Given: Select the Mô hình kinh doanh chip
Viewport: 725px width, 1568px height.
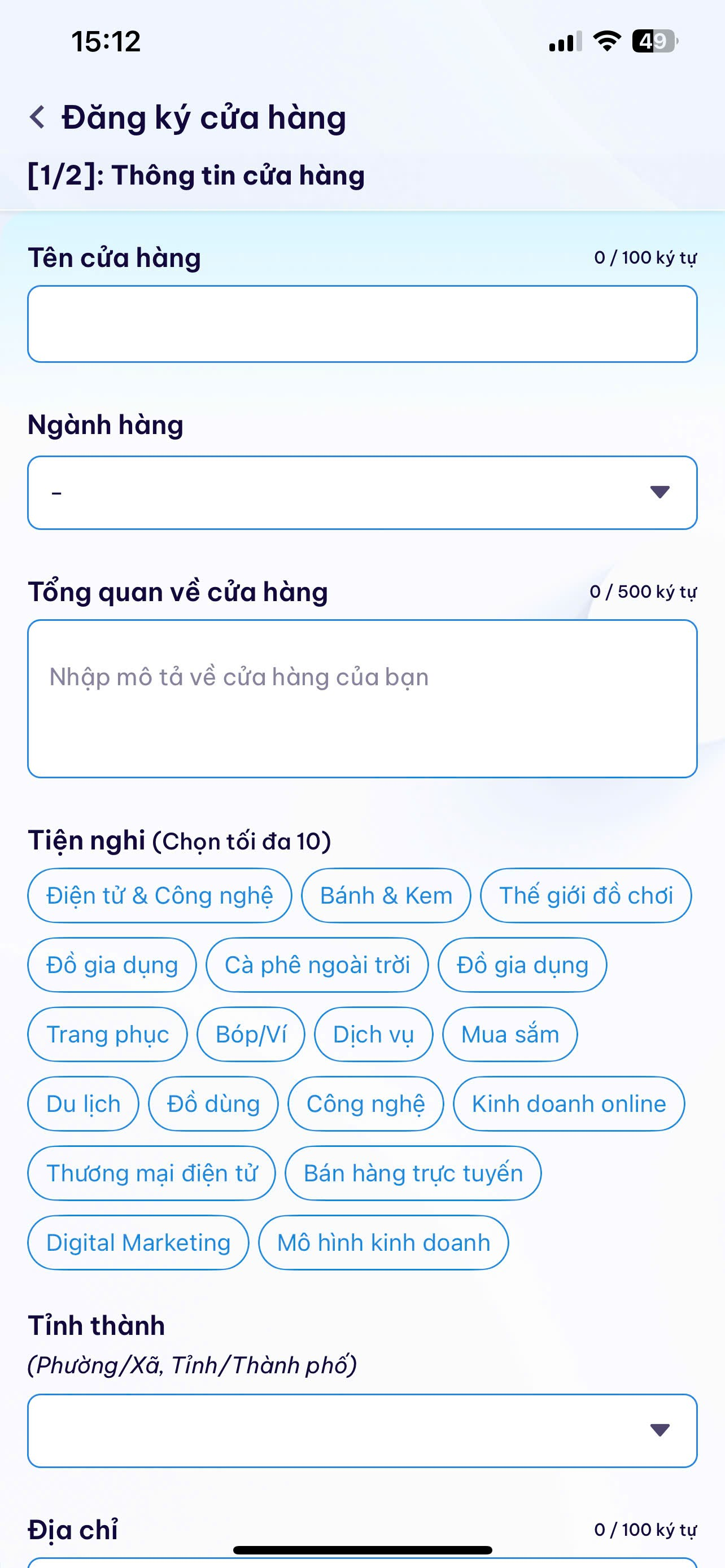Looking at the screenshot, I should pos(383,1242).
